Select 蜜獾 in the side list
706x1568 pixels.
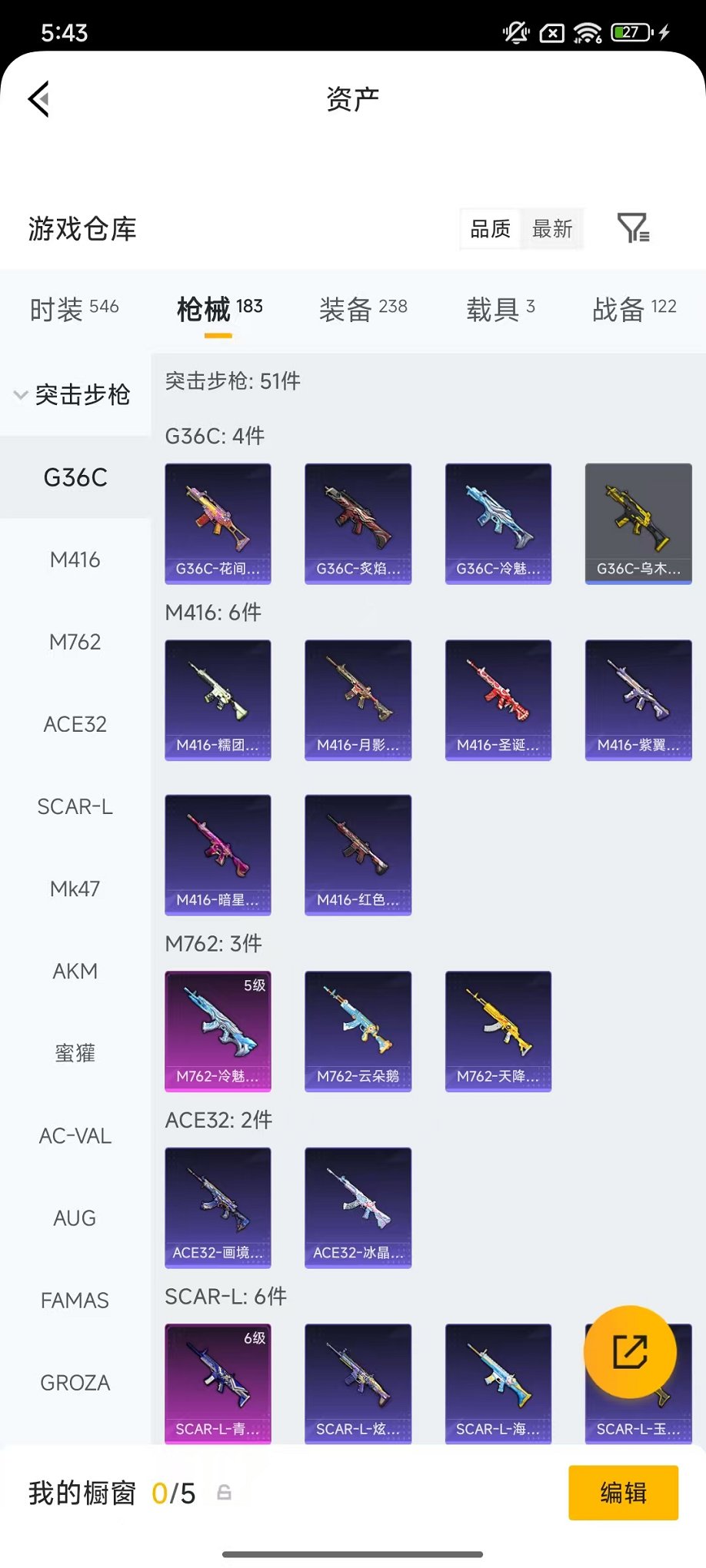pos(75,1053)
